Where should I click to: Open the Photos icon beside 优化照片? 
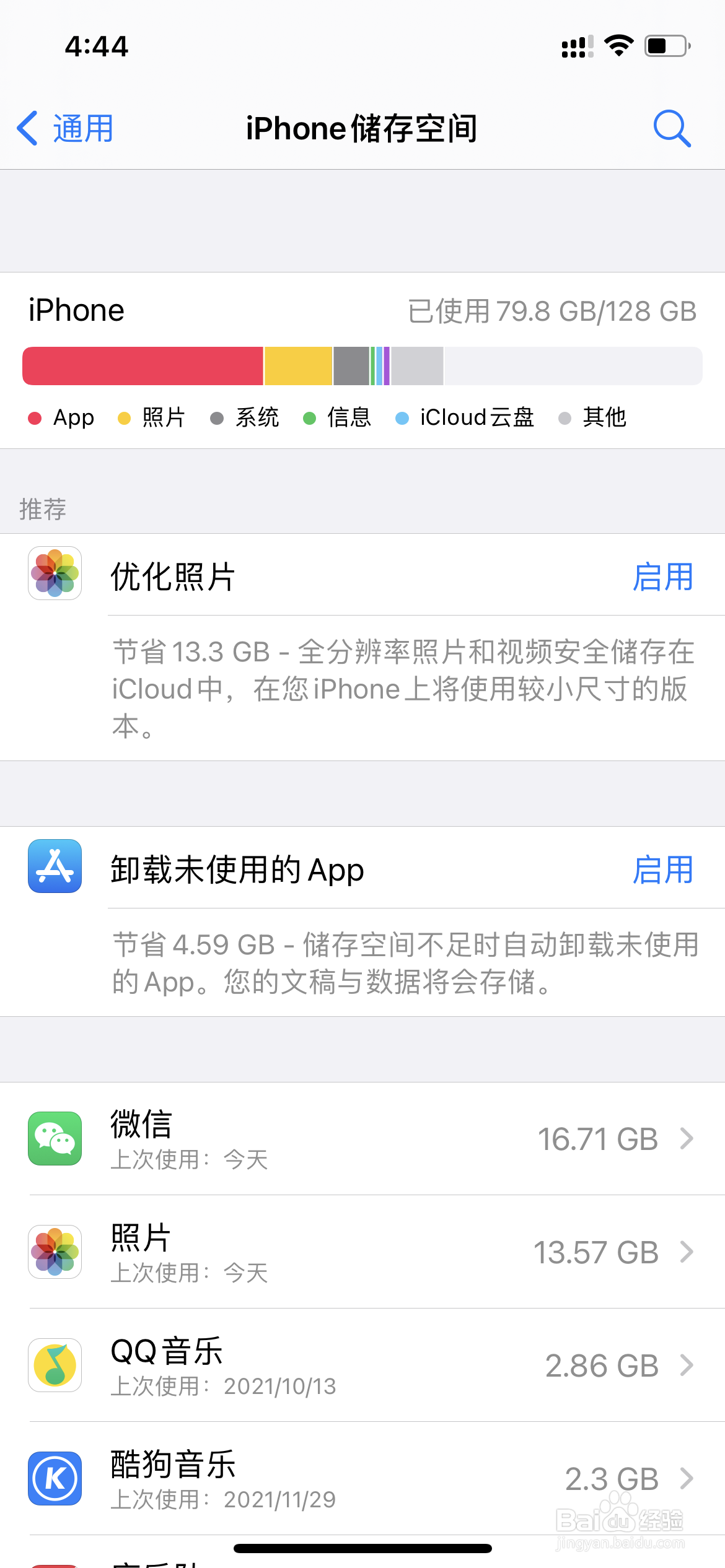click(x=54, y=574)
